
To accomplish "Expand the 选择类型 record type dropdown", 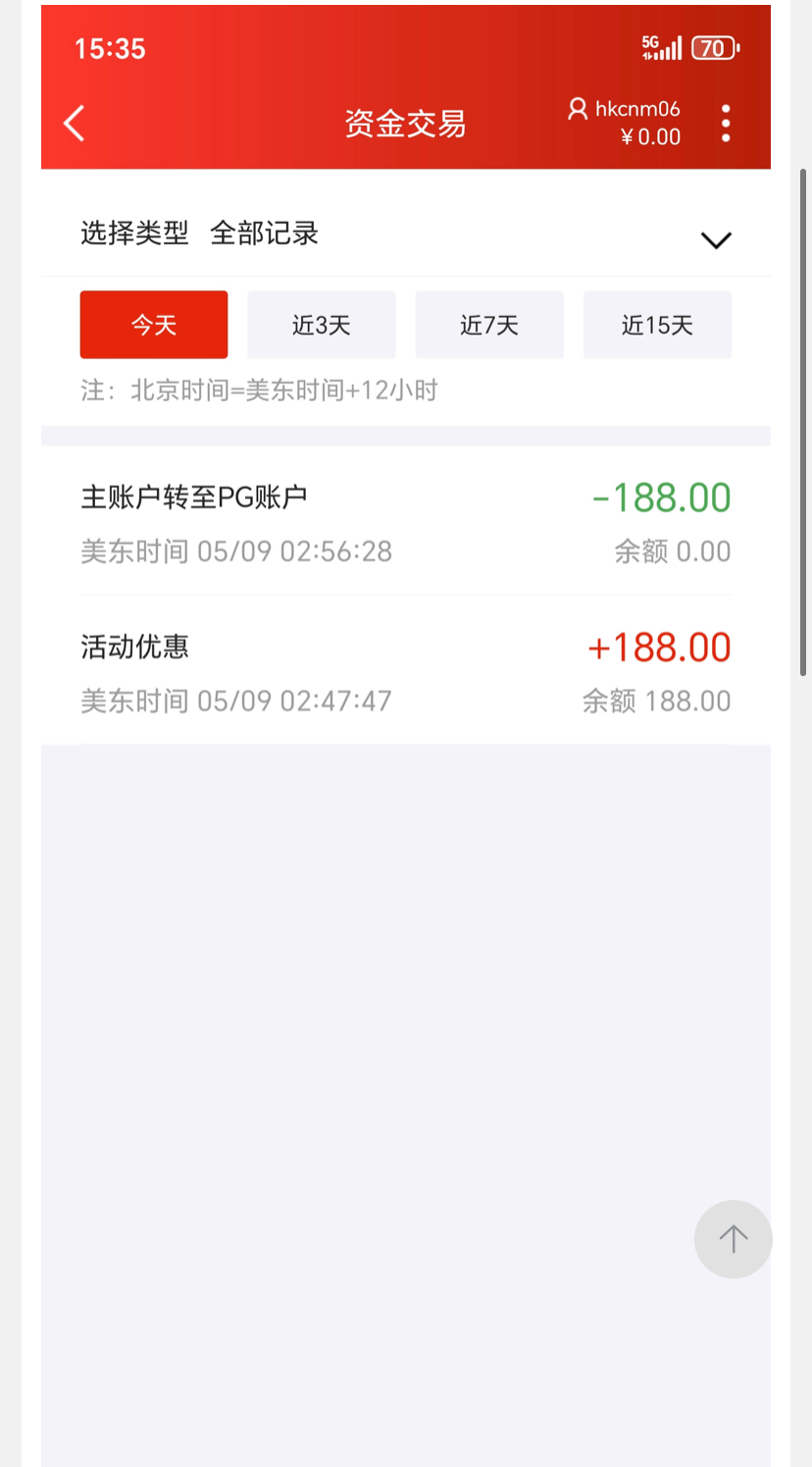I will click(716, 239).
